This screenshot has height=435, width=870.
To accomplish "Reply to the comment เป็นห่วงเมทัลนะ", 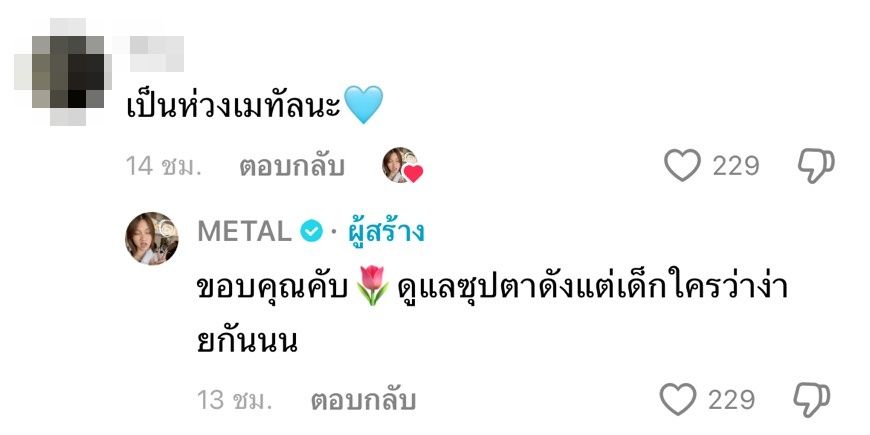I will 292,166.
